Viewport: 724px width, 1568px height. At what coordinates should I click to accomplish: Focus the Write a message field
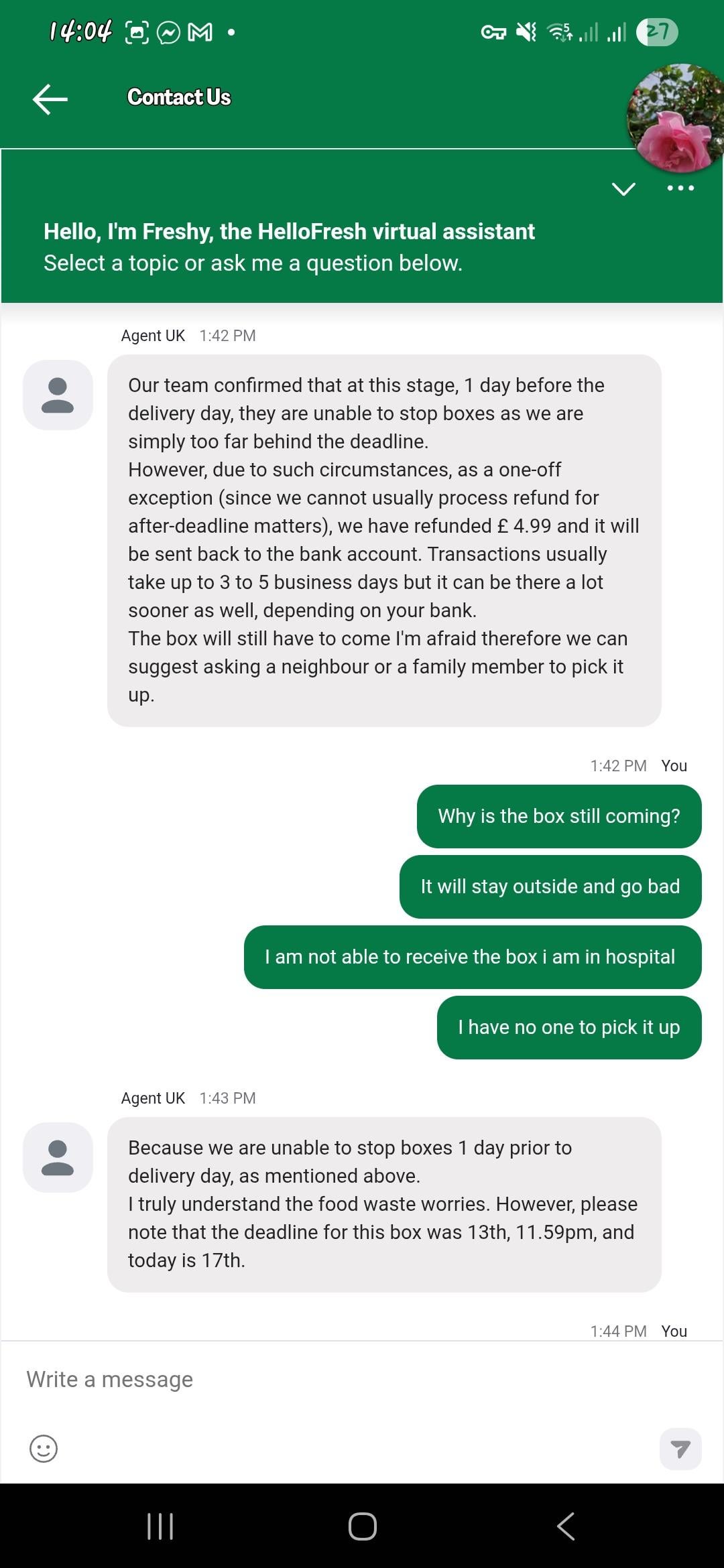click(335, 1379)
